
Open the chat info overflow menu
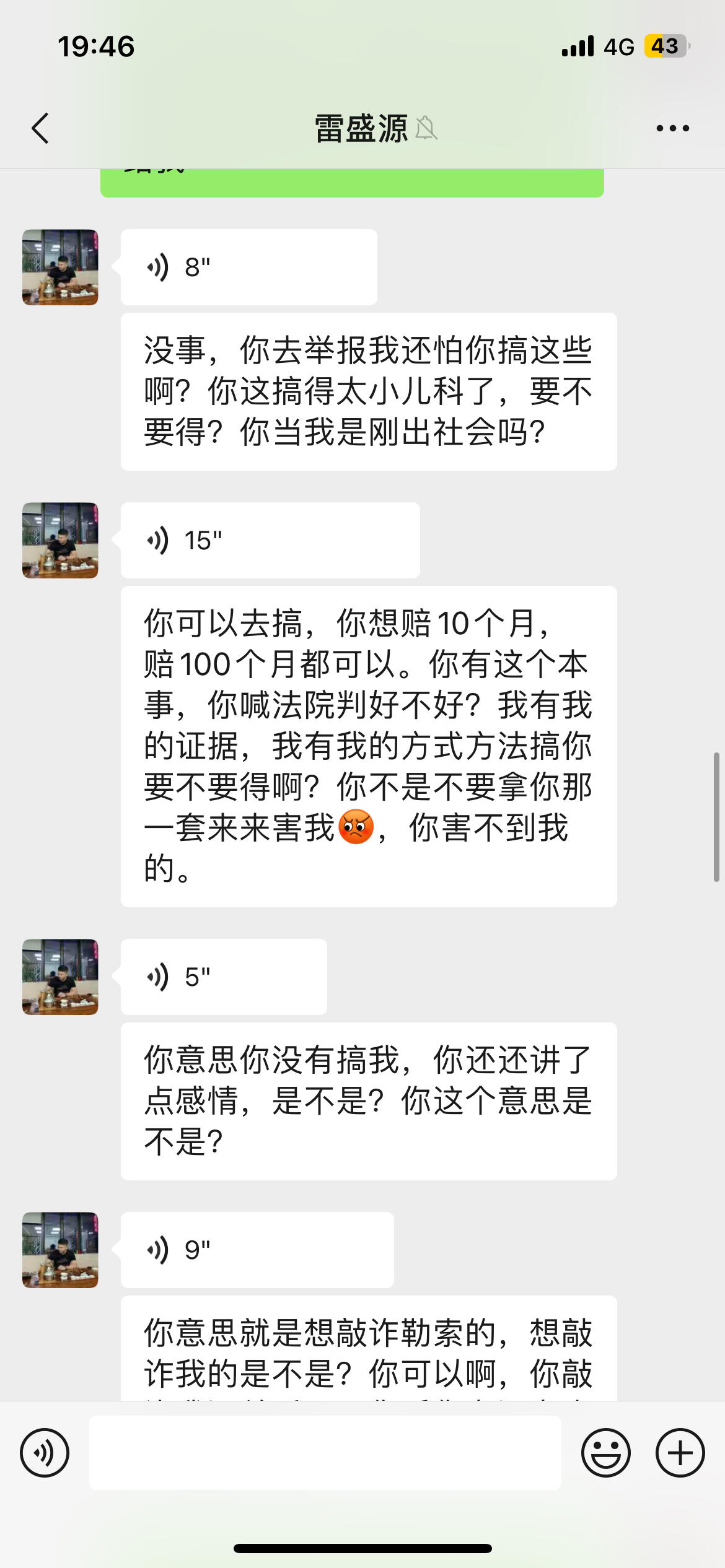tap(672, 129)
